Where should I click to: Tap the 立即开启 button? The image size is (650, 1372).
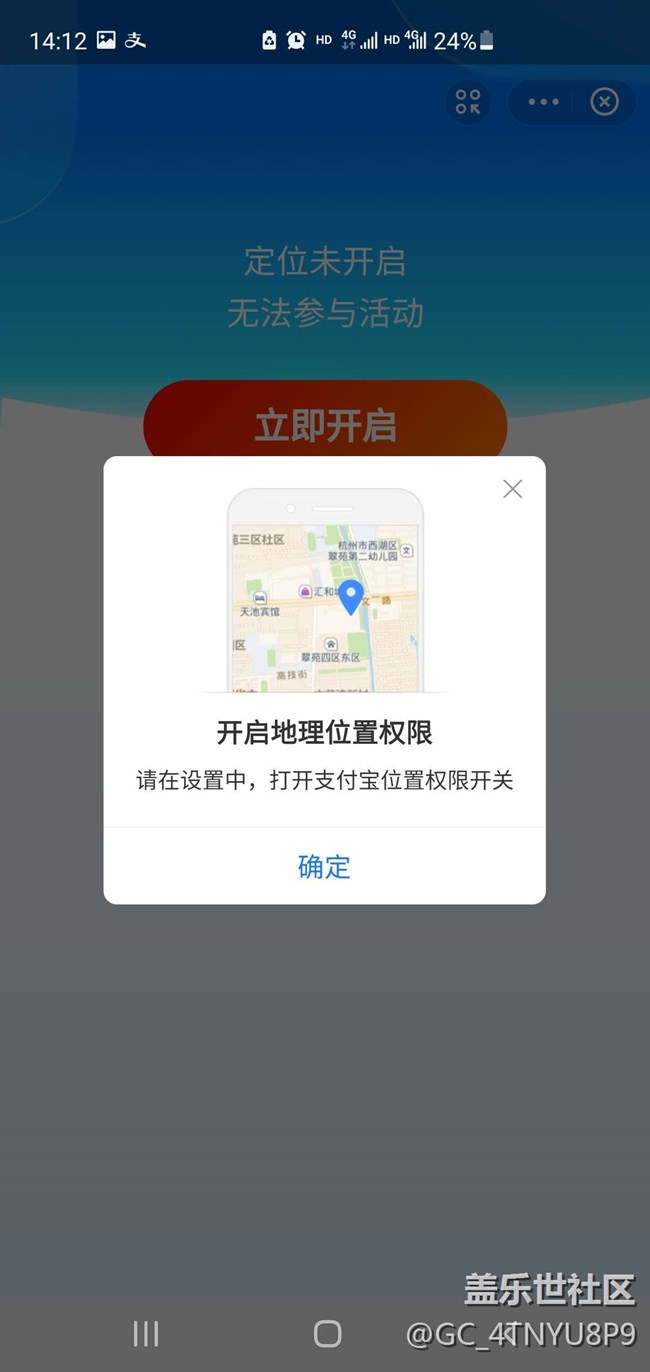tap(325, 426)
